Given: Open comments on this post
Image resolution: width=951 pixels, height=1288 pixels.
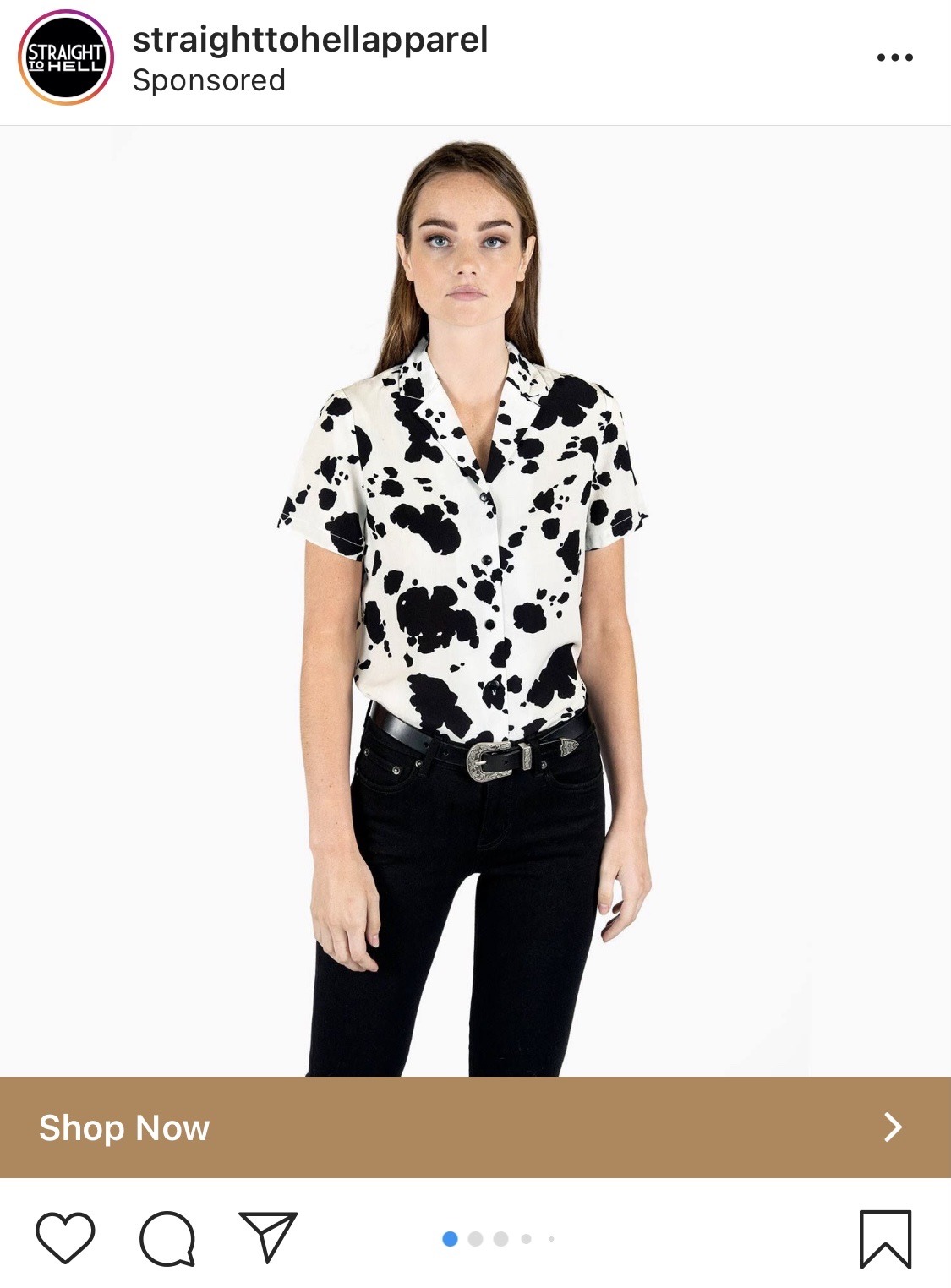Looking at the screenshot, I should coord(167,1238).
